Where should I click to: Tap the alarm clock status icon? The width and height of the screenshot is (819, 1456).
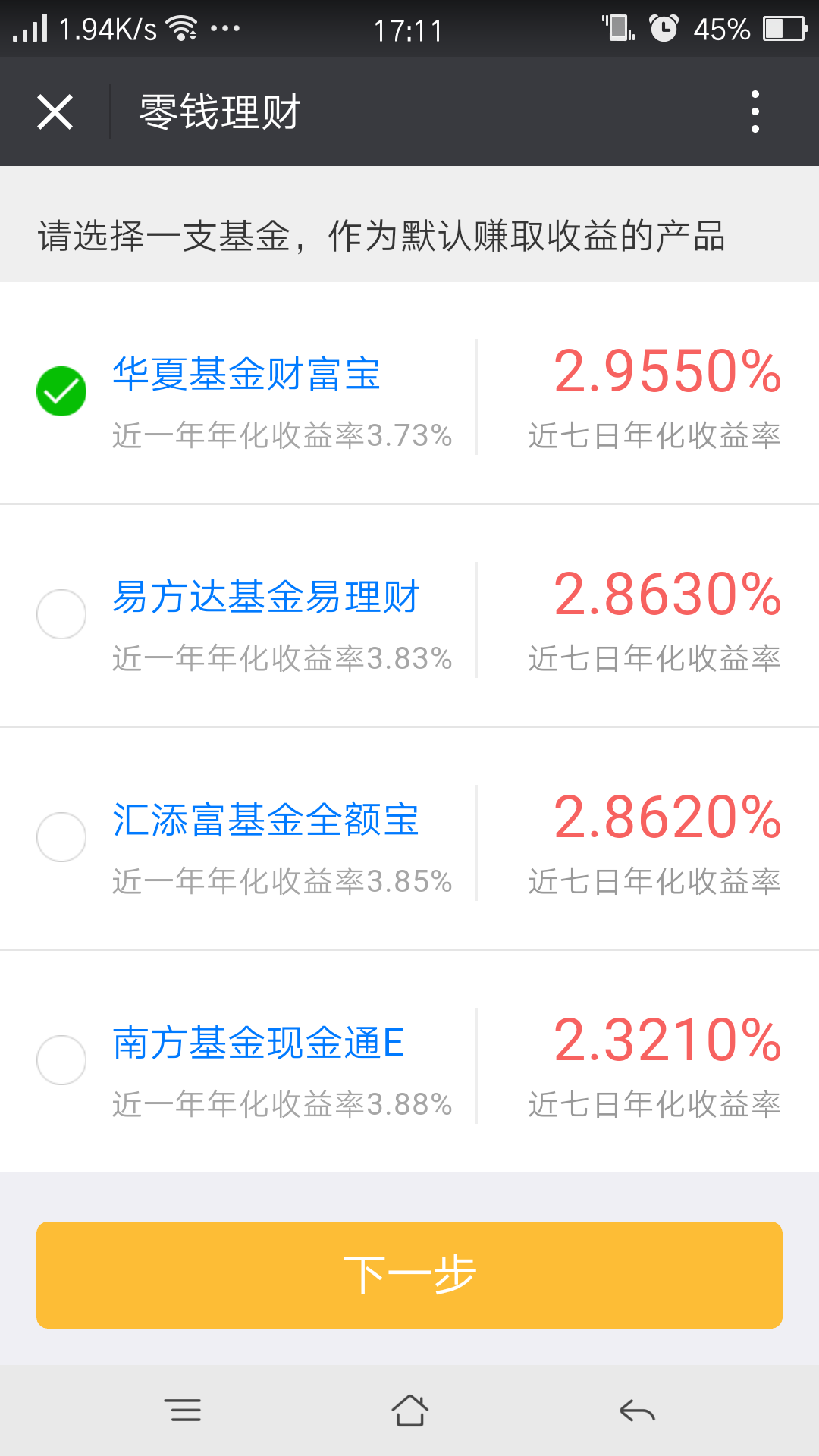[x=664, y=27]
